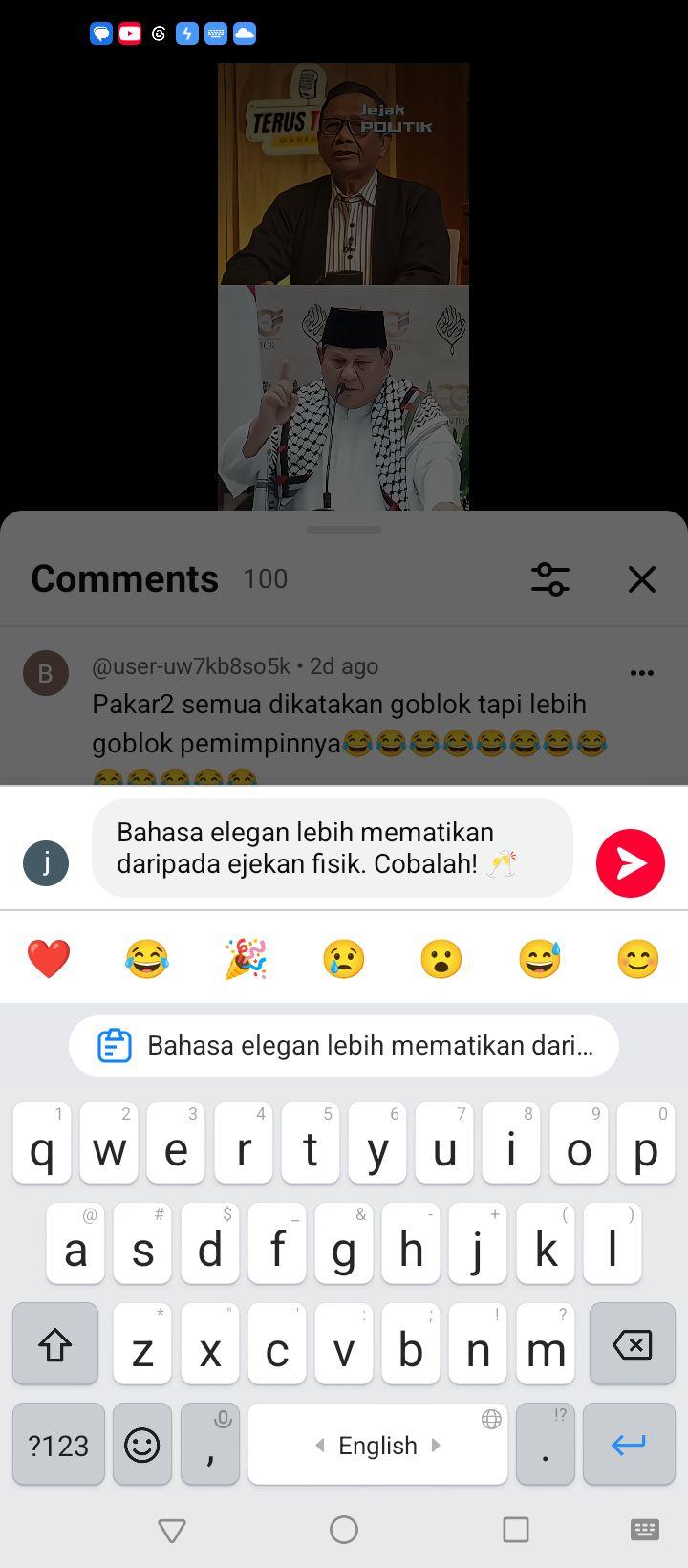Switch keyboard to ?123 symbols
The height and width of the screenshot is (1568, 688).
point(58,1444)
